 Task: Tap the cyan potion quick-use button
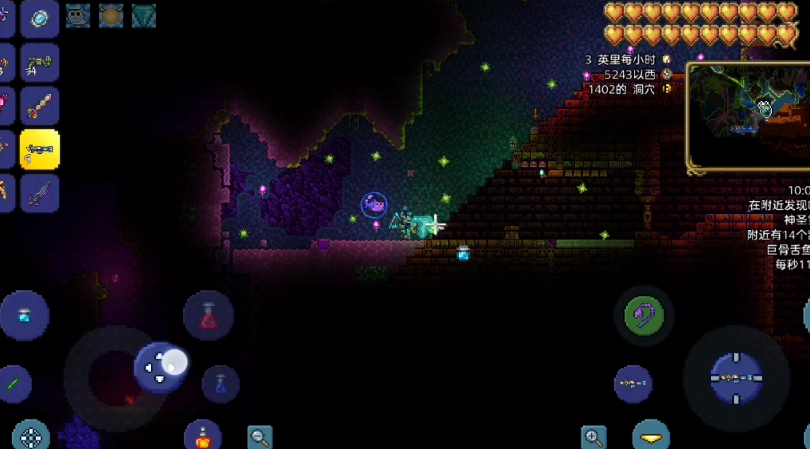[x=24, y=316]
